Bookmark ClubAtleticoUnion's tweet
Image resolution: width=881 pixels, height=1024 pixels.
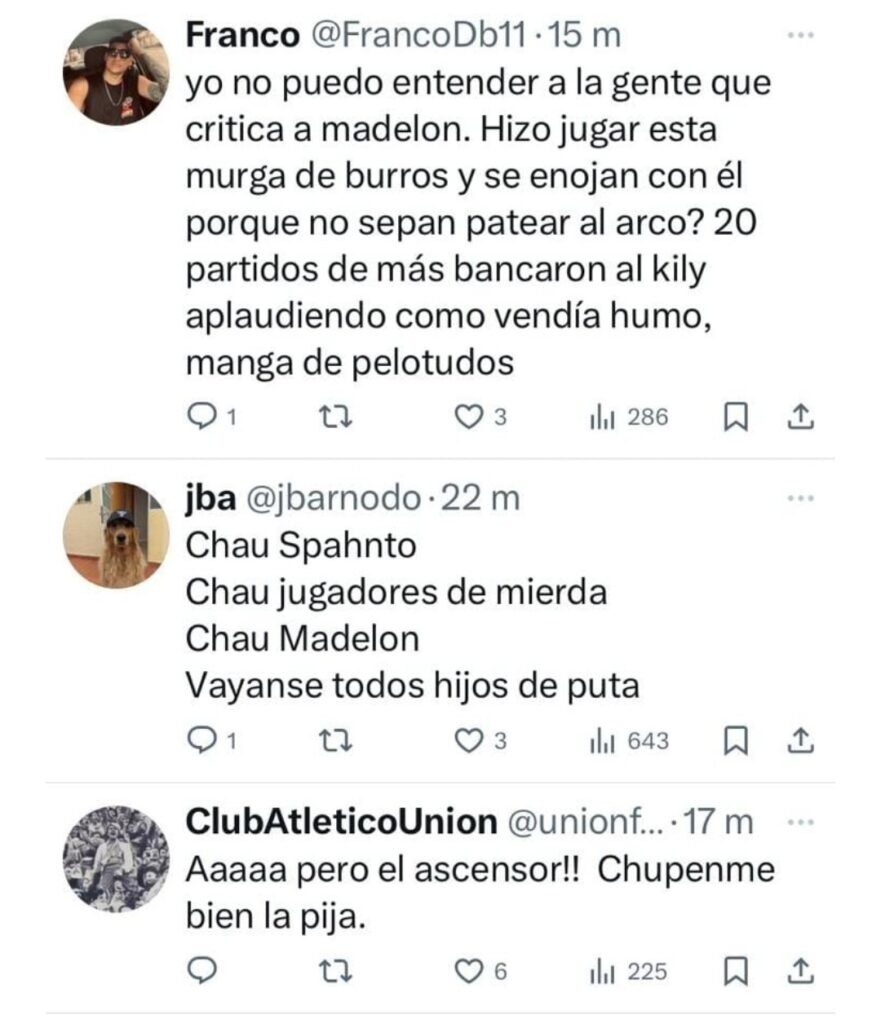click(735, 970)
